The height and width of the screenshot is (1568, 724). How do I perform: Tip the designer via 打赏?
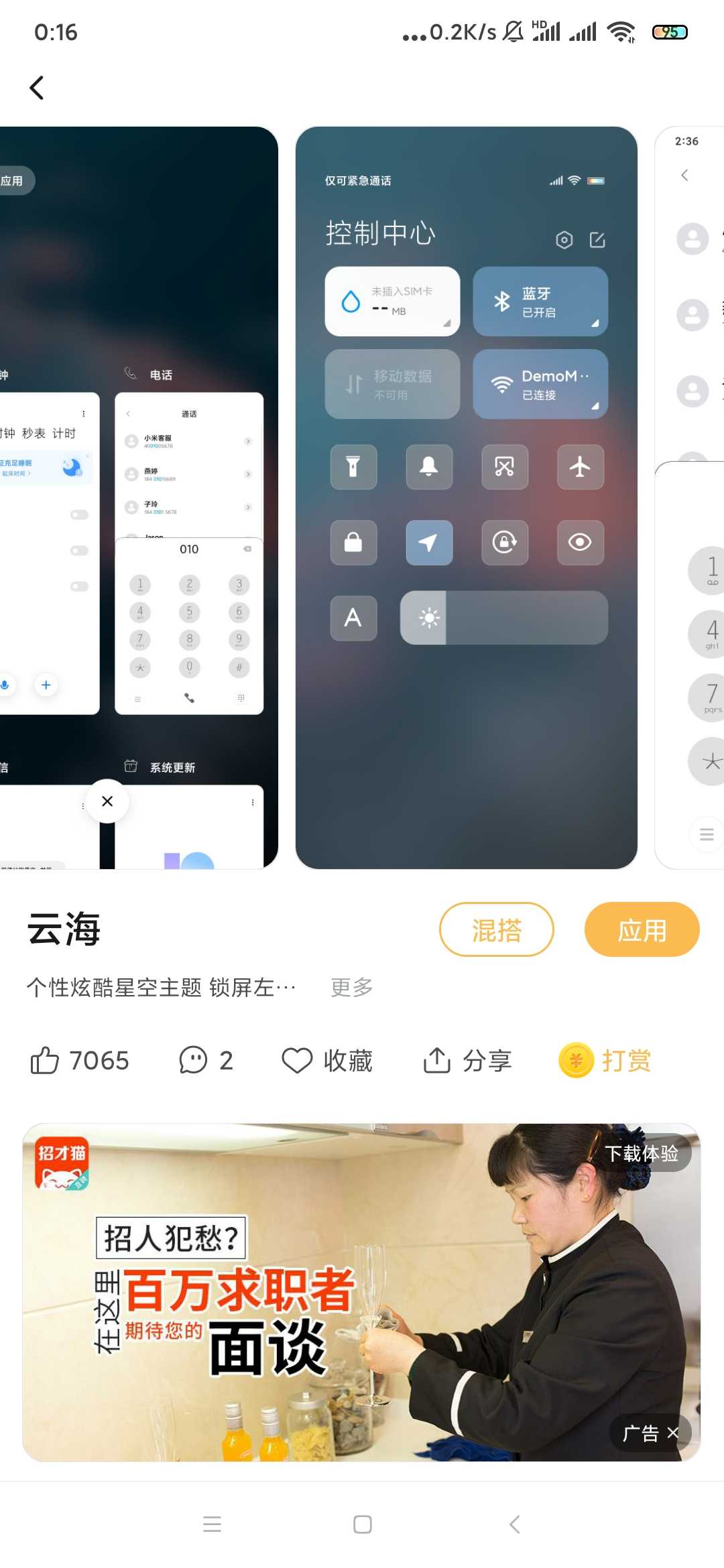(x=605, y=1061)
